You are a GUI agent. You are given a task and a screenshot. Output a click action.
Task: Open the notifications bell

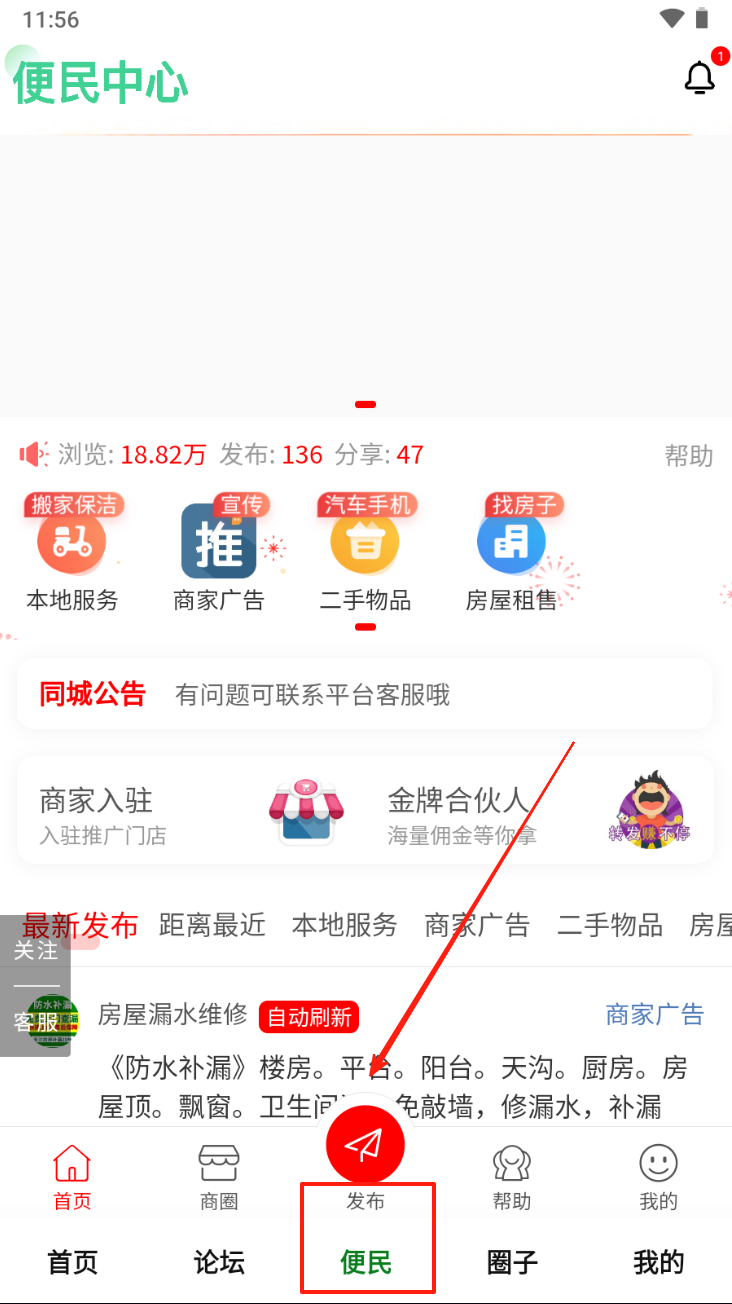coord(700,78)
